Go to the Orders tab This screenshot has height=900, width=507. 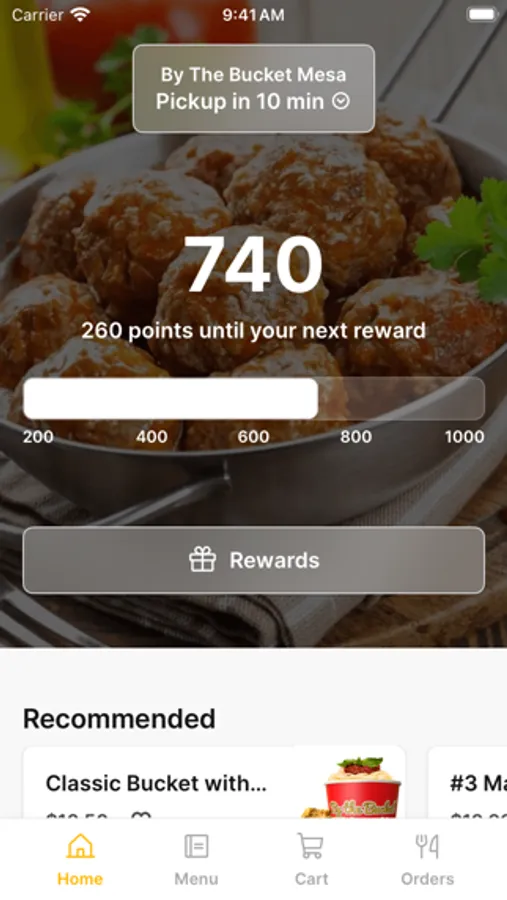(427, 859)
